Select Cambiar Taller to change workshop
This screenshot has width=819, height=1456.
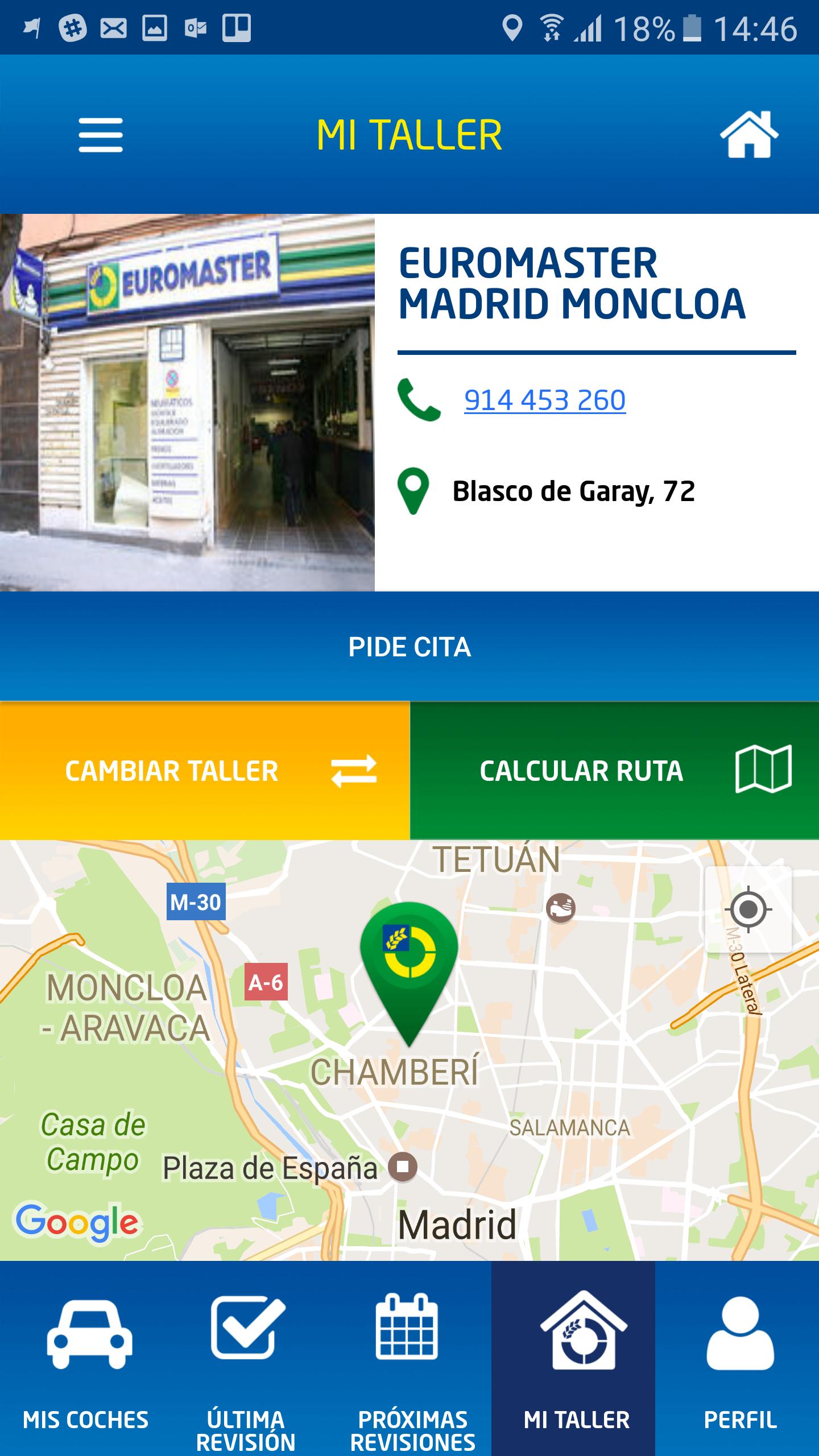tap(205, 771)
